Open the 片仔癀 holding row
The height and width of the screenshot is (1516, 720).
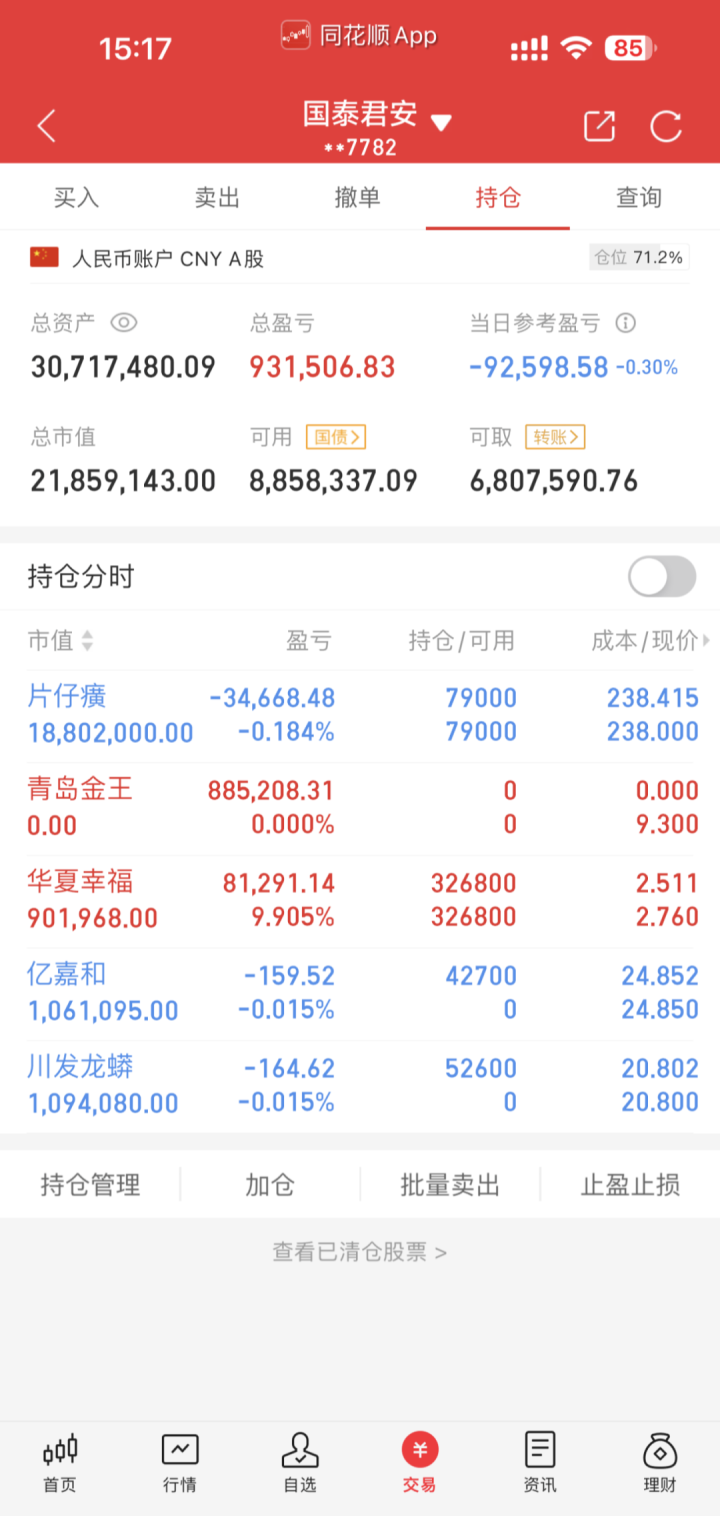(360, 715)
